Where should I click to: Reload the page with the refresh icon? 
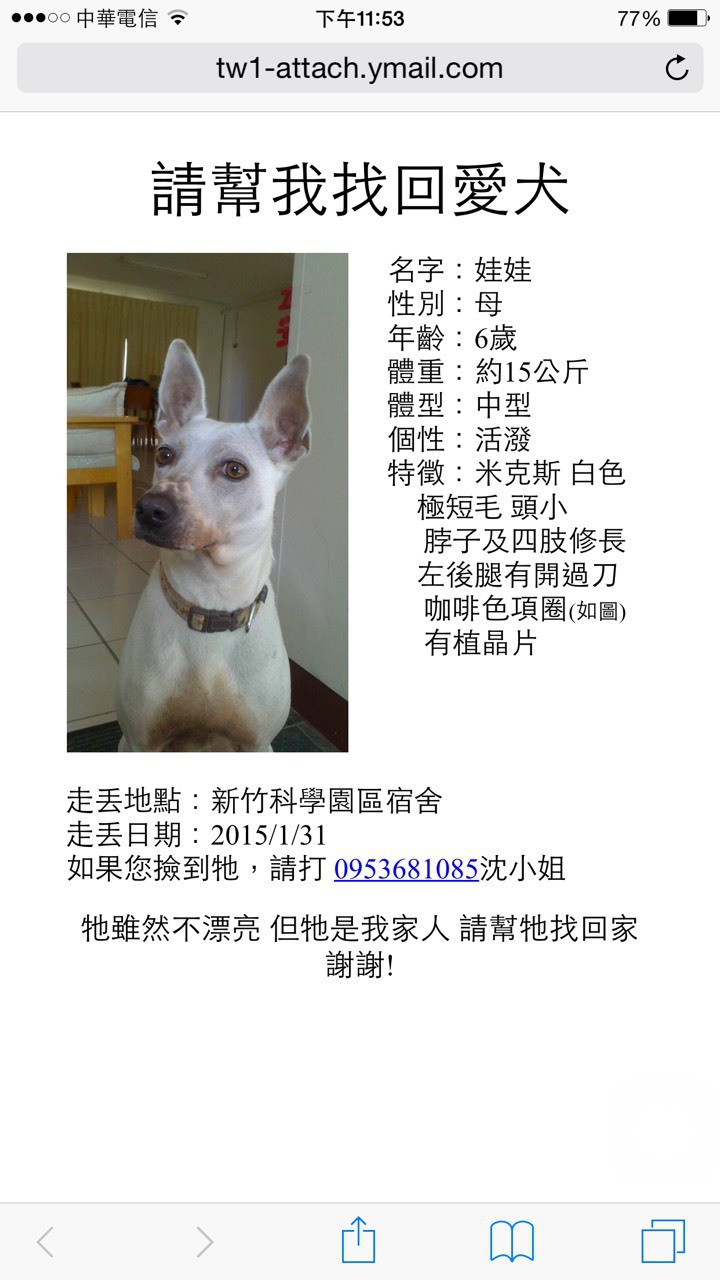[677, 68]
